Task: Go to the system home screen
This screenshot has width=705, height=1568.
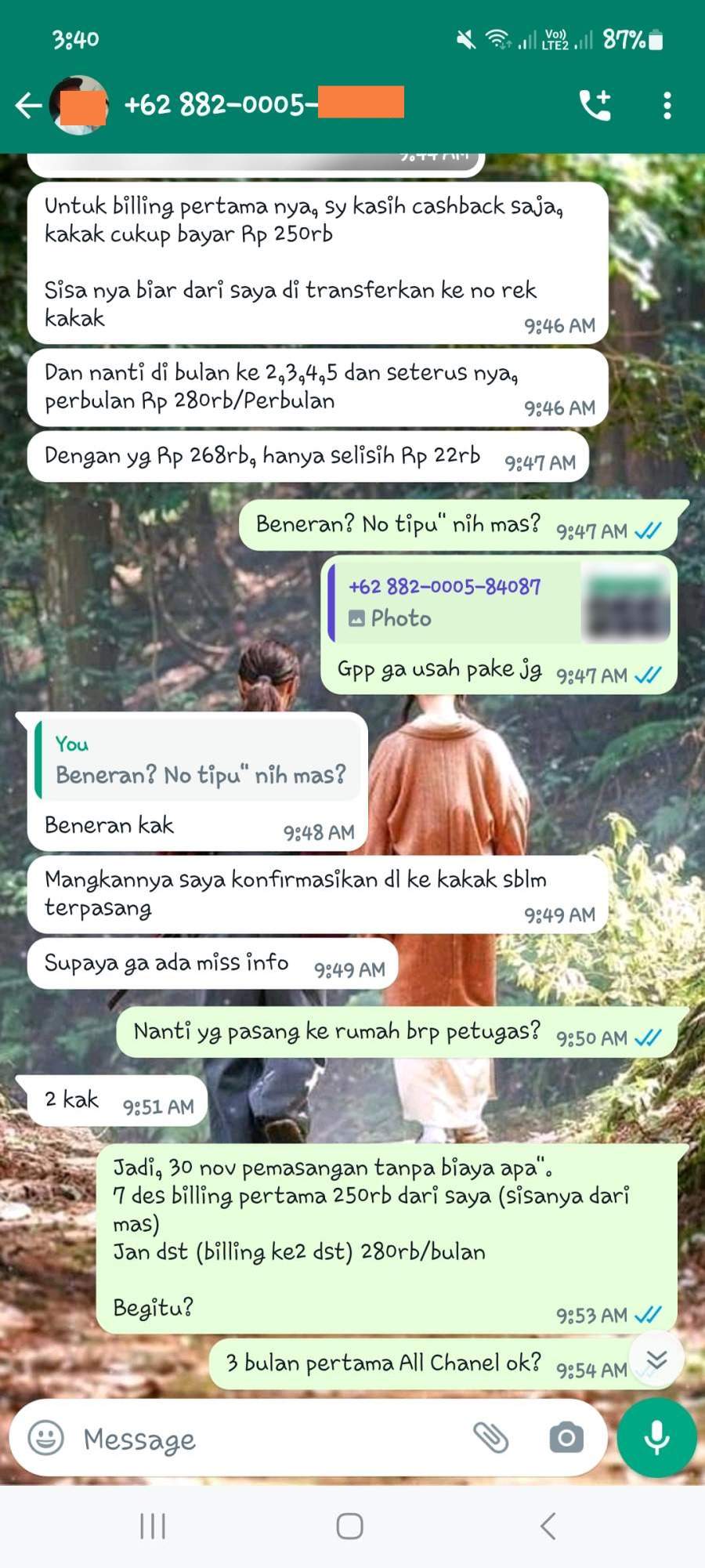Action: click(x=349, y=1526)
